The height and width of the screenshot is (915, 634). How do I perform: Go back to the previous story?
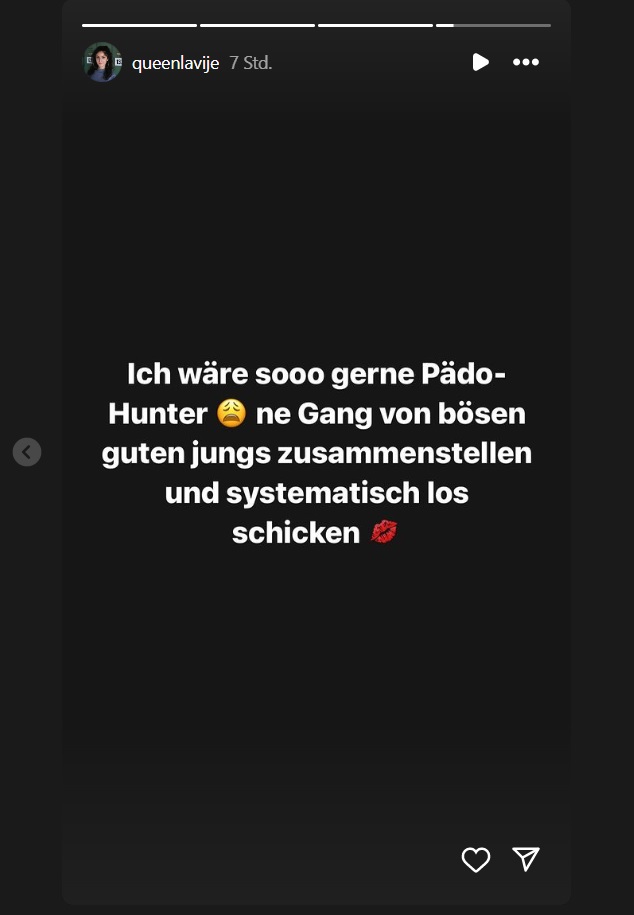coord(27,452)
